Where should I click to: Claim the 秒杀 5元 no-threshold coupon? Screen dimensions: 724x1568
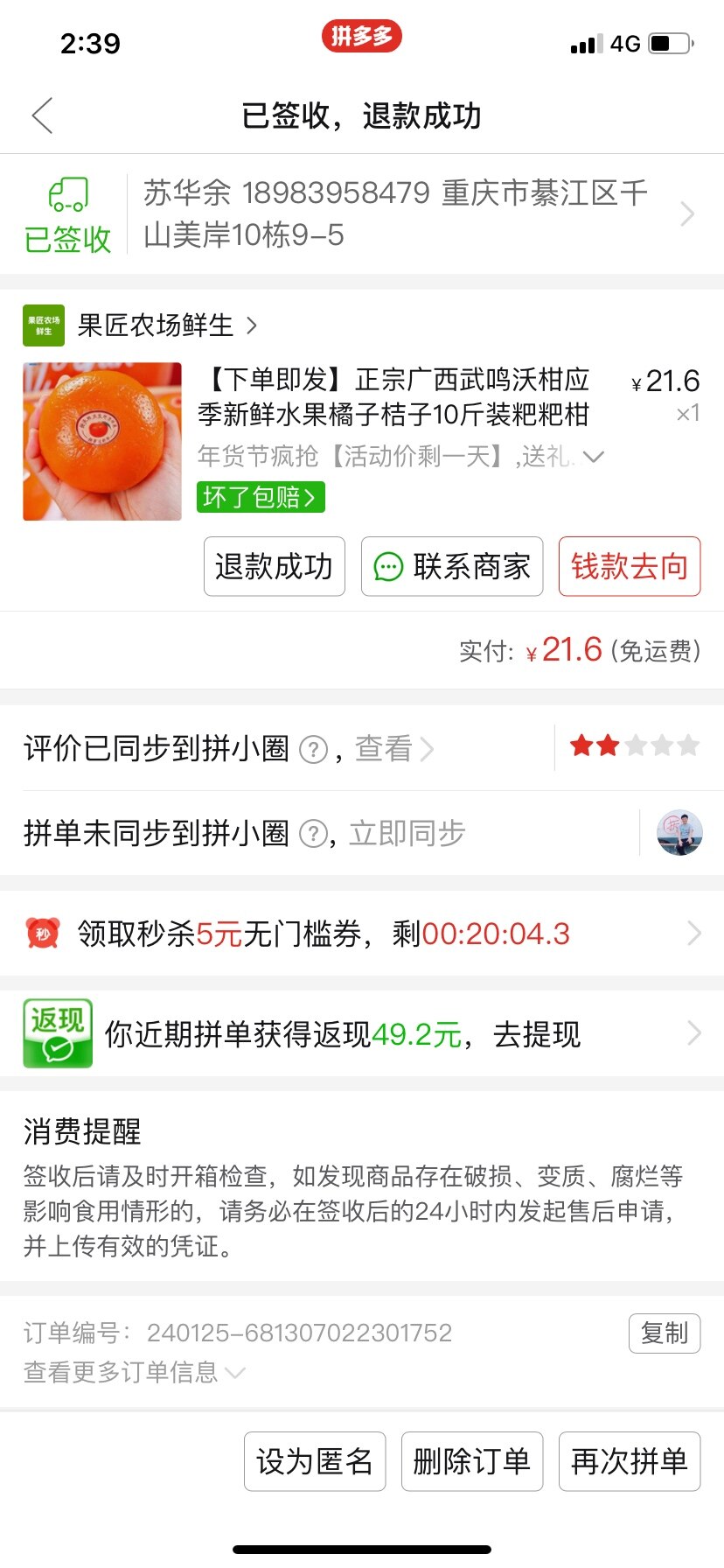click(x=362, y=934)
